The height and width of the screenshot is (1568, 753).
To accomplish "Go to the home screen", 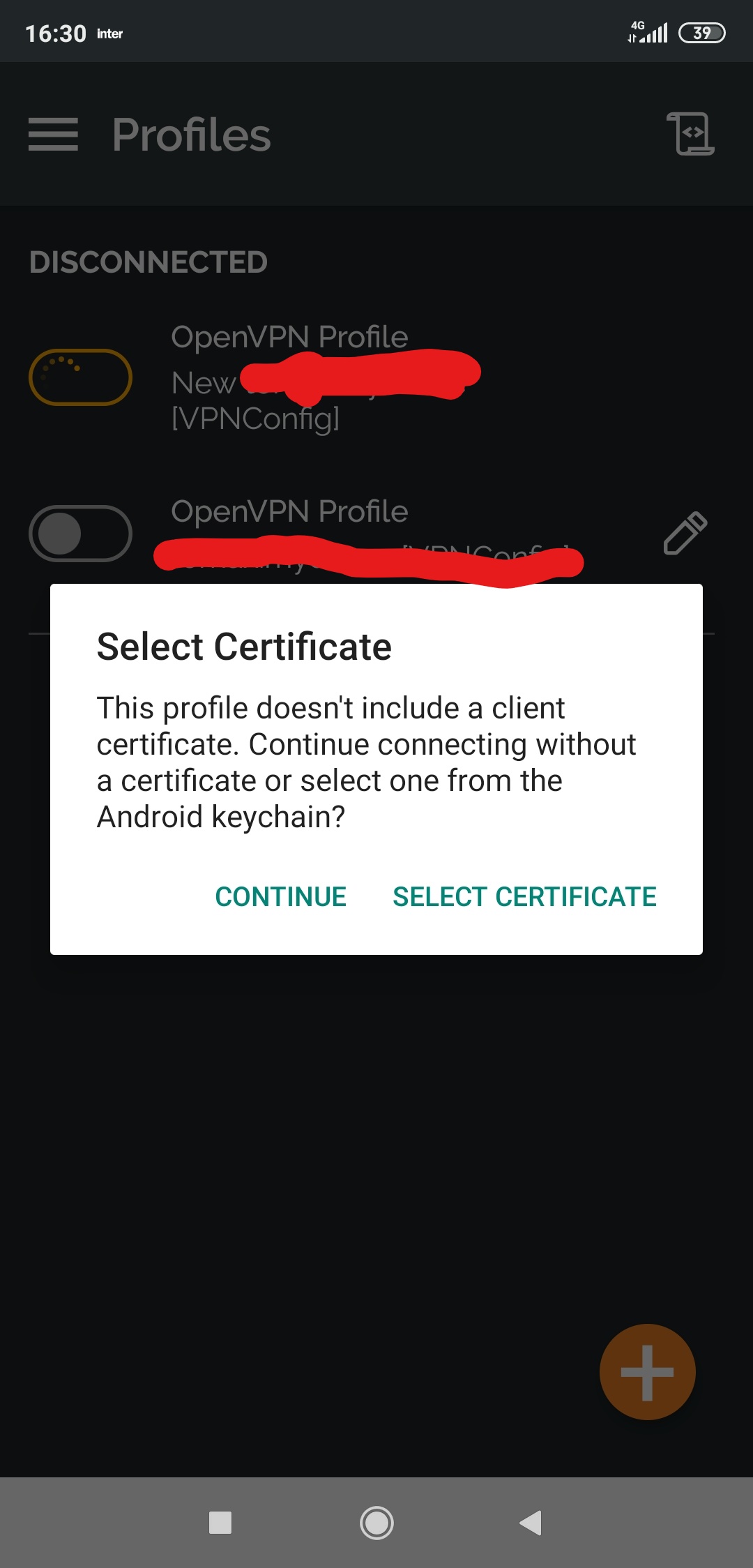I will 376,1522.
